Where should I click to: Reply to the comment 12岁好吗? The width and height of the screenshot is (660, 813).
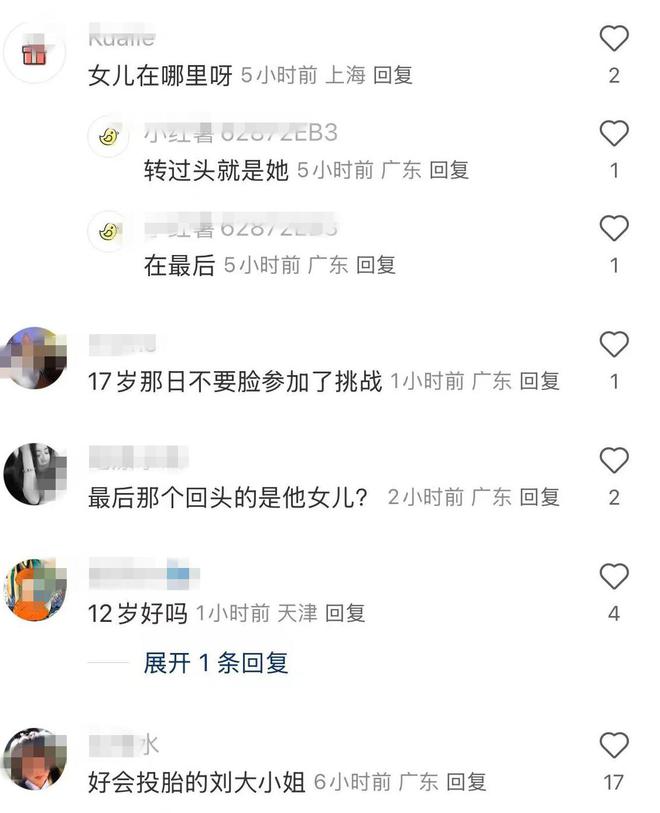tap(346, 613)
